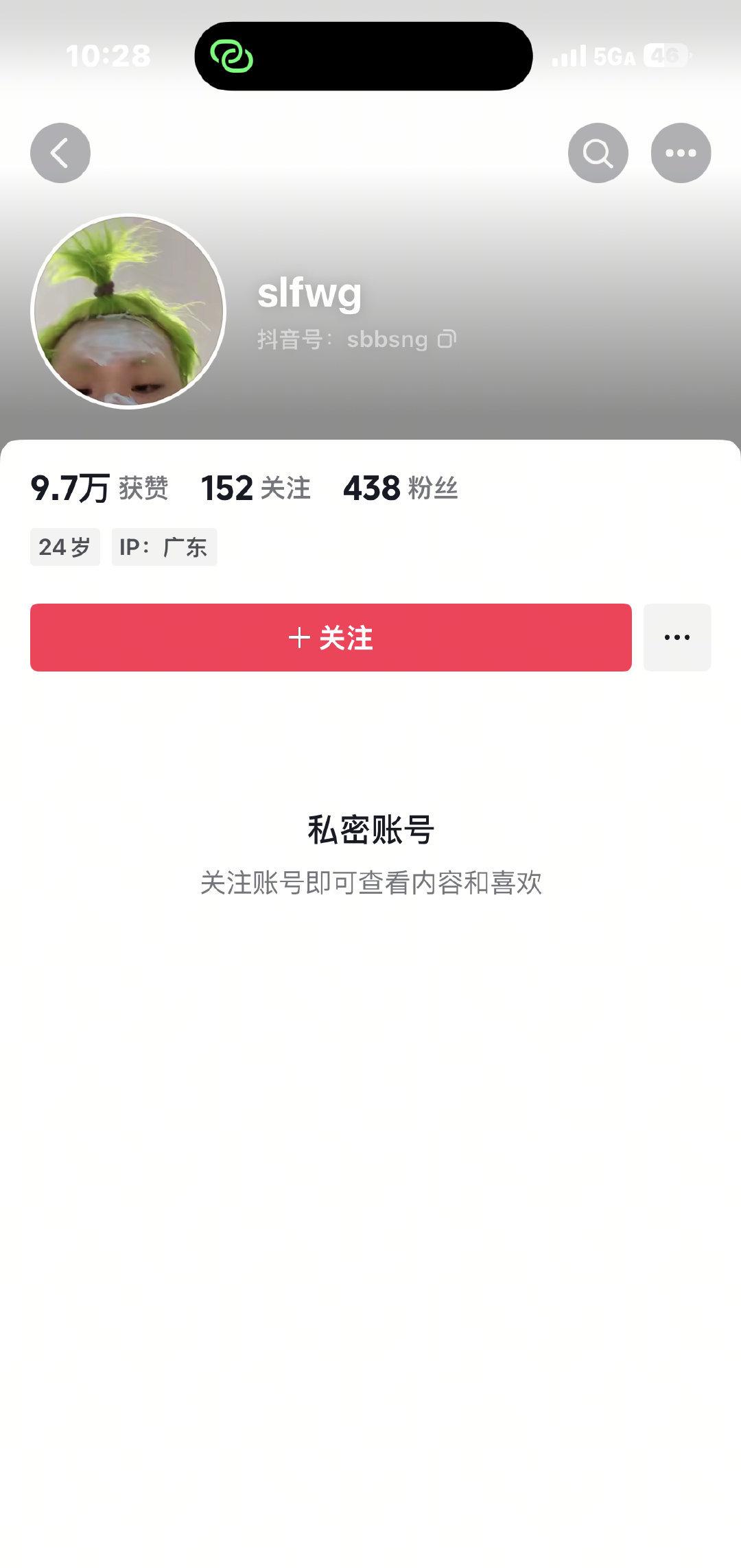Tap the 9.7万 获赞 likes count

click(x=99, y=488)
